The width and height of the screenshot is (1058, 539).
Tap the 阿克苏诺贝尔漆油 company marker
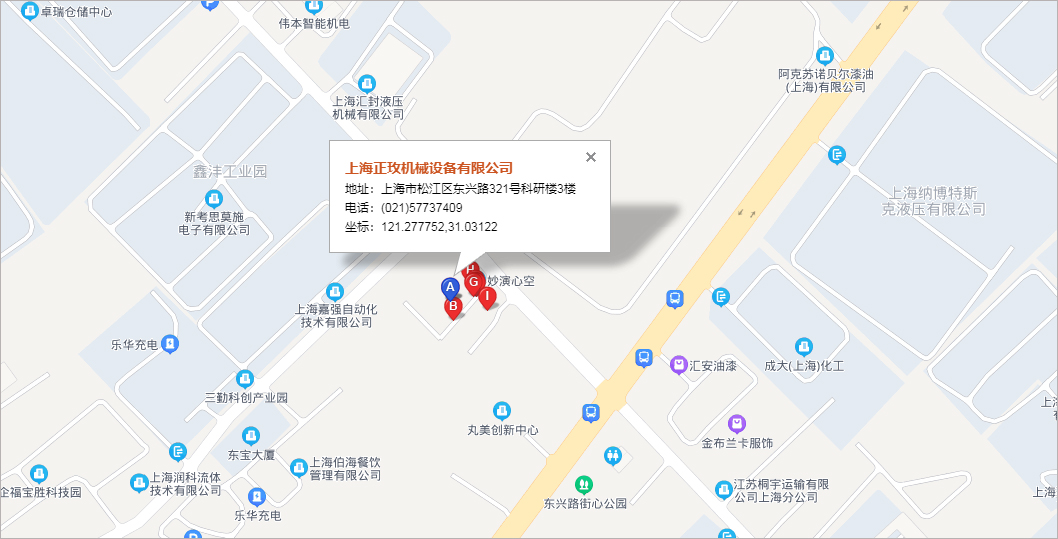tap(825, 55)
